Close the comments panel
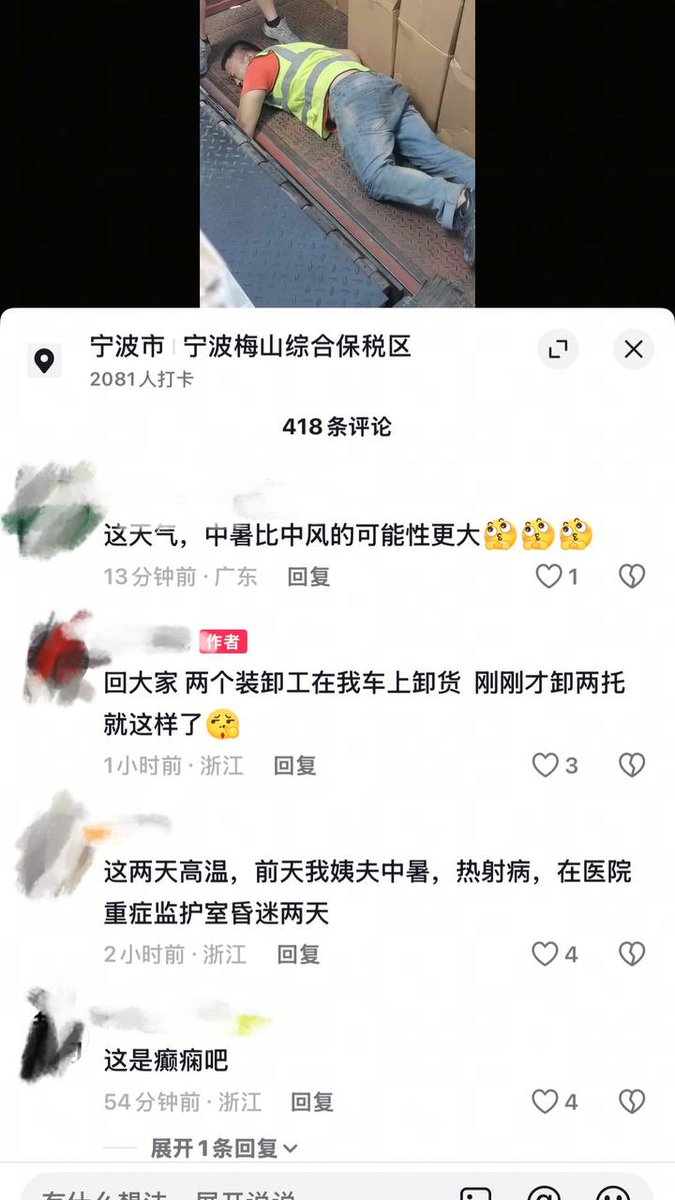Image resolution: width=675 pixels, height=1200 pixels. point(633,349)
